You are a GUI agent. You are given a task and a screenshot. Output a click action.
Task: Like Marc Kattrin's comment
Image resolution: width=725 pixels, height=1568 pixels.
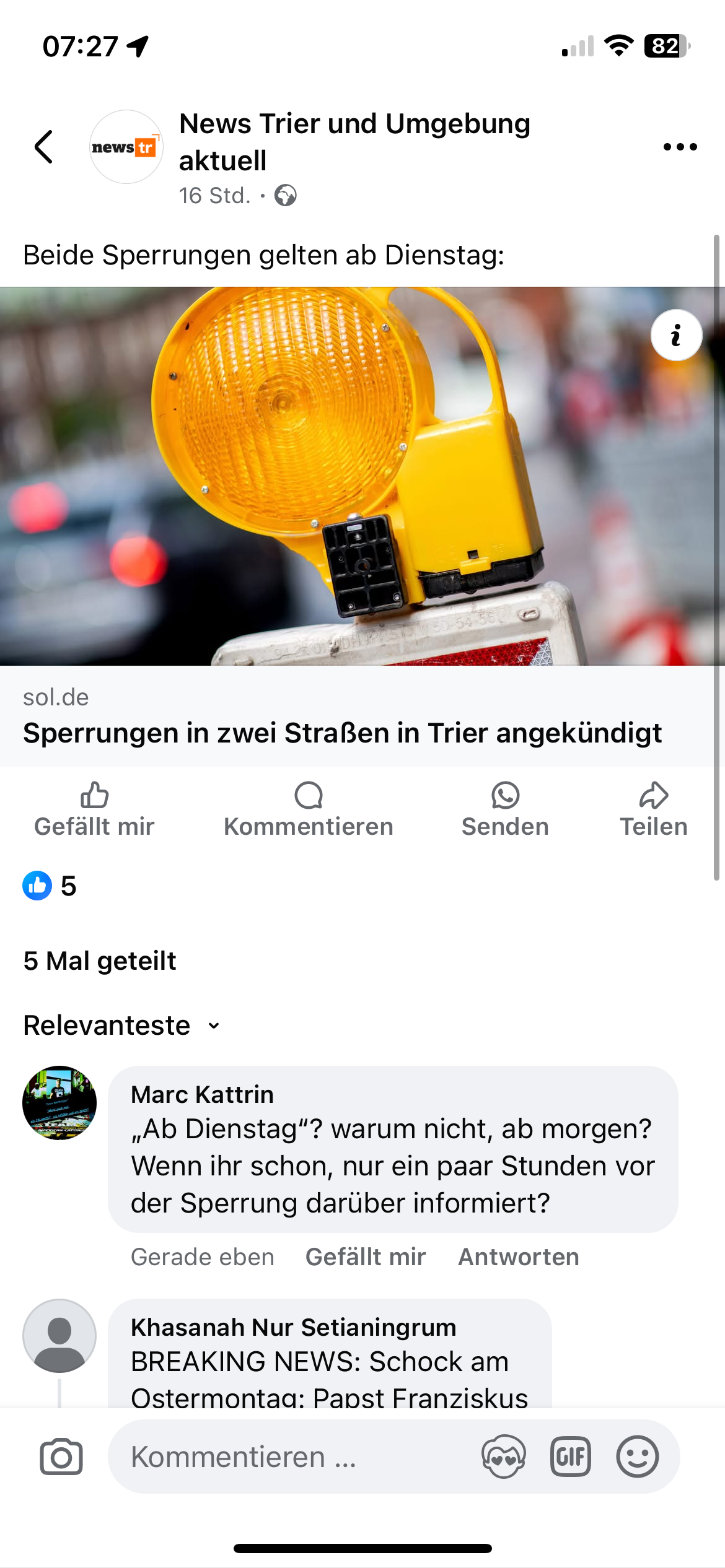click(365, 1257)
